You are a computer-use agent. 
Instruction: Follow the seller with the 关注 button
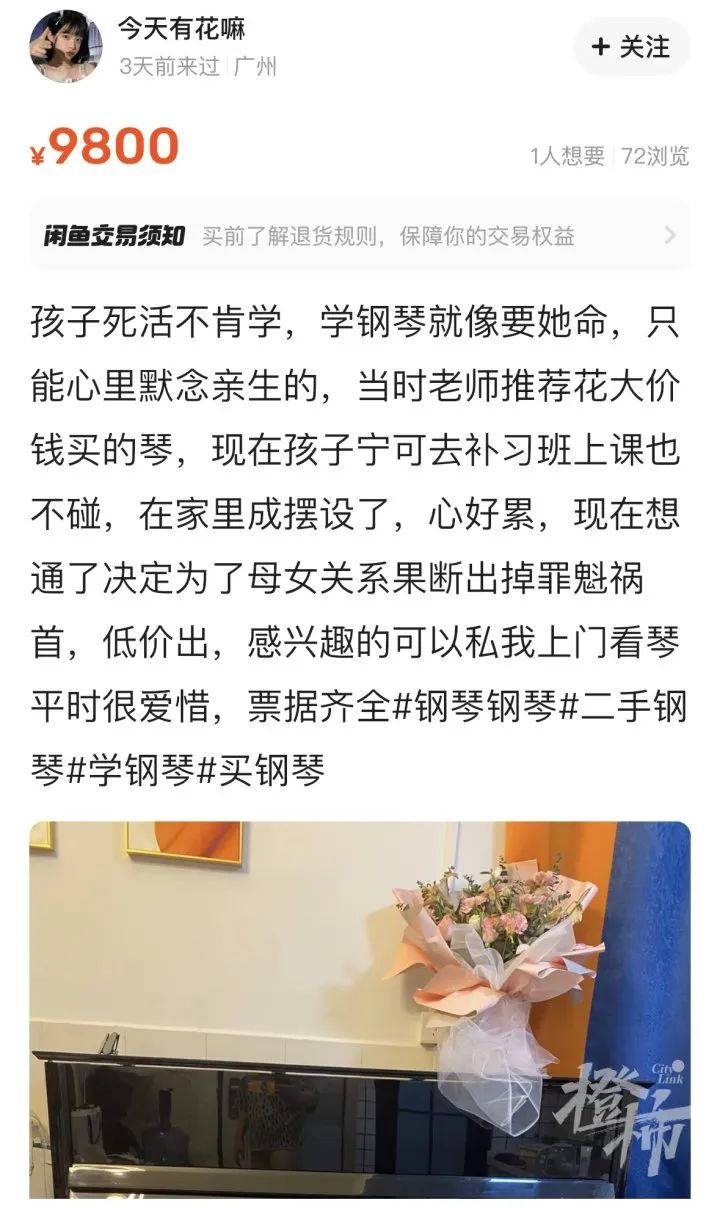[631, 47]
